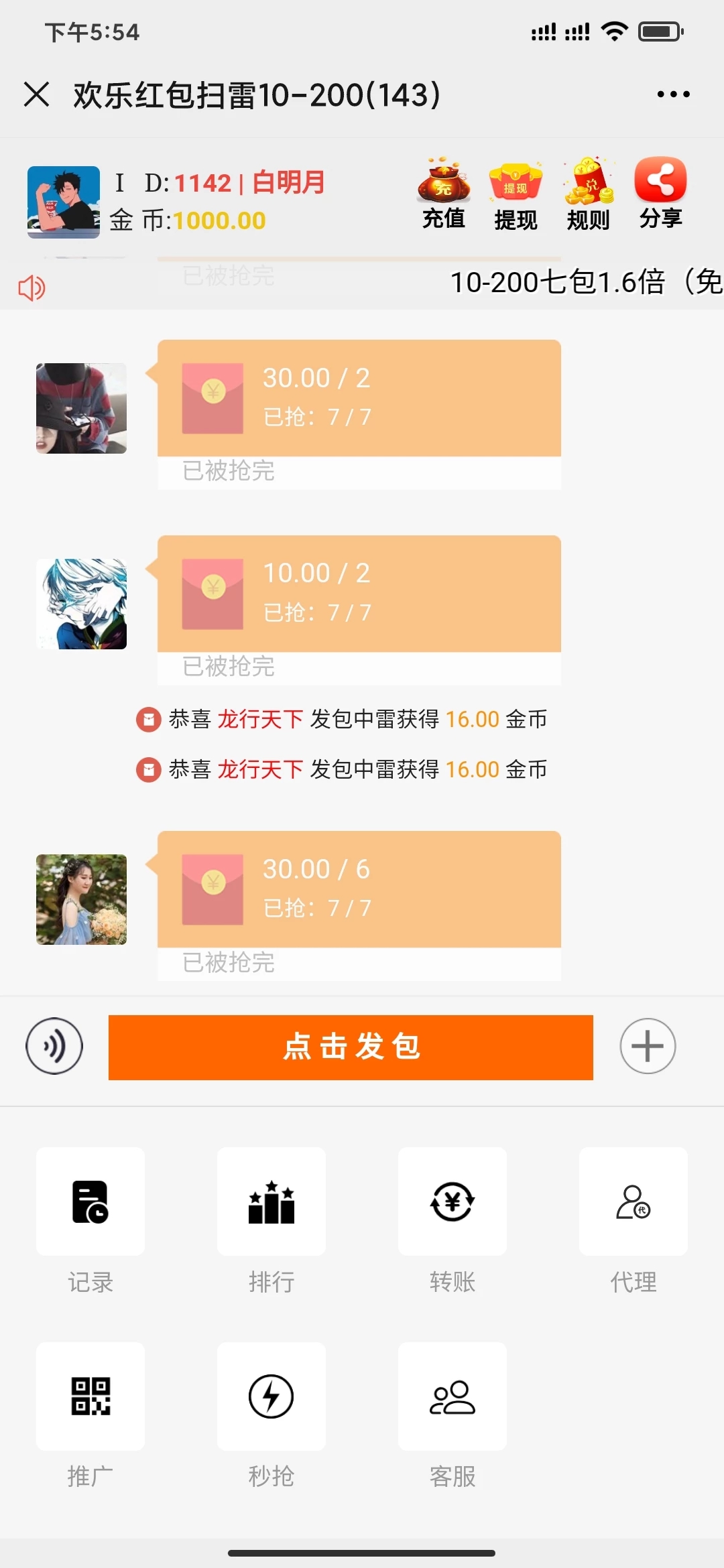
Task: Open the three-dot overflow menu
Action: [673, 94]
